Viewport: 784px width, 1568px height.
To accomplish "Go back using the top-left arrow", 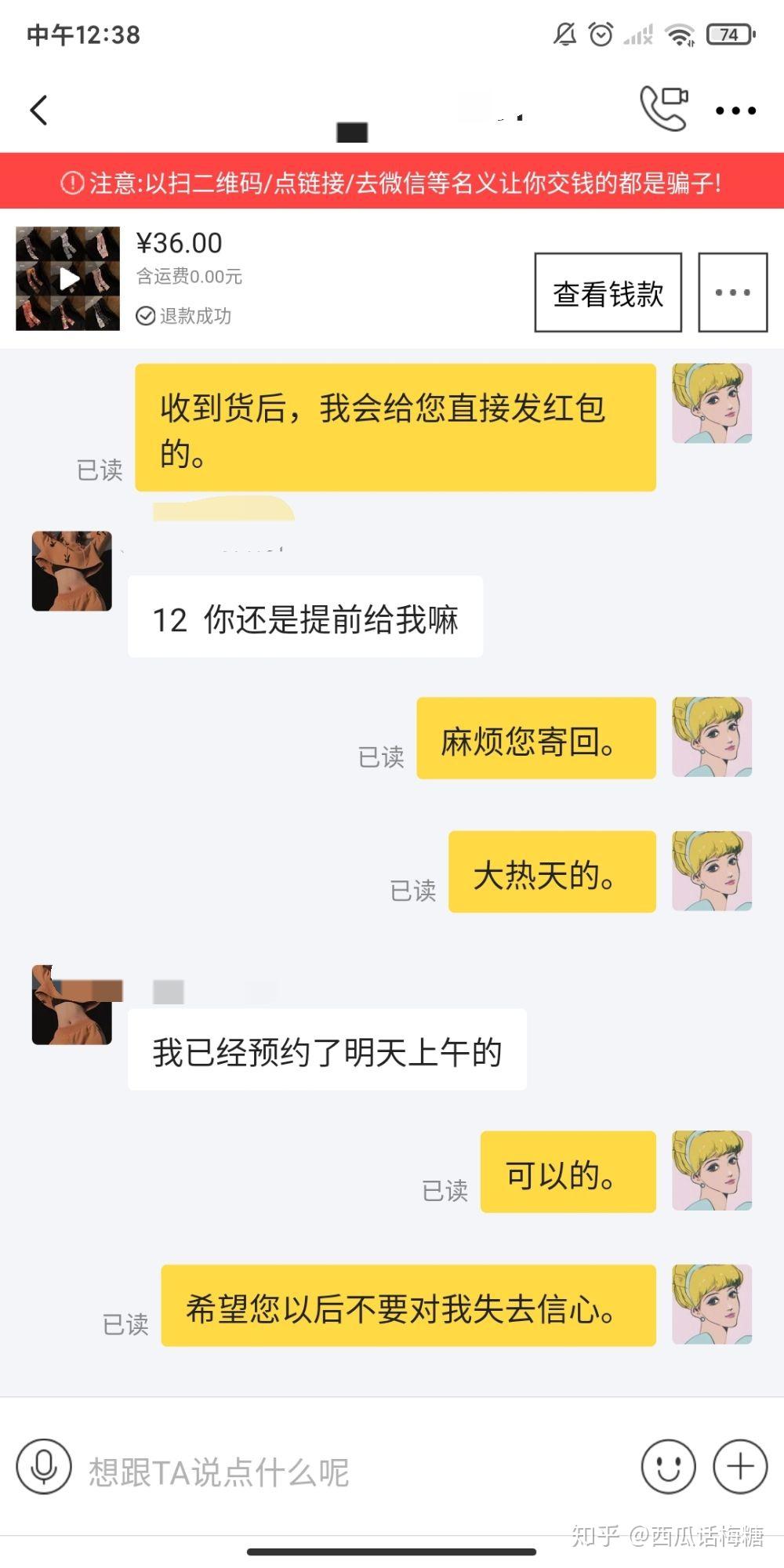I will [x=39, y=111].
